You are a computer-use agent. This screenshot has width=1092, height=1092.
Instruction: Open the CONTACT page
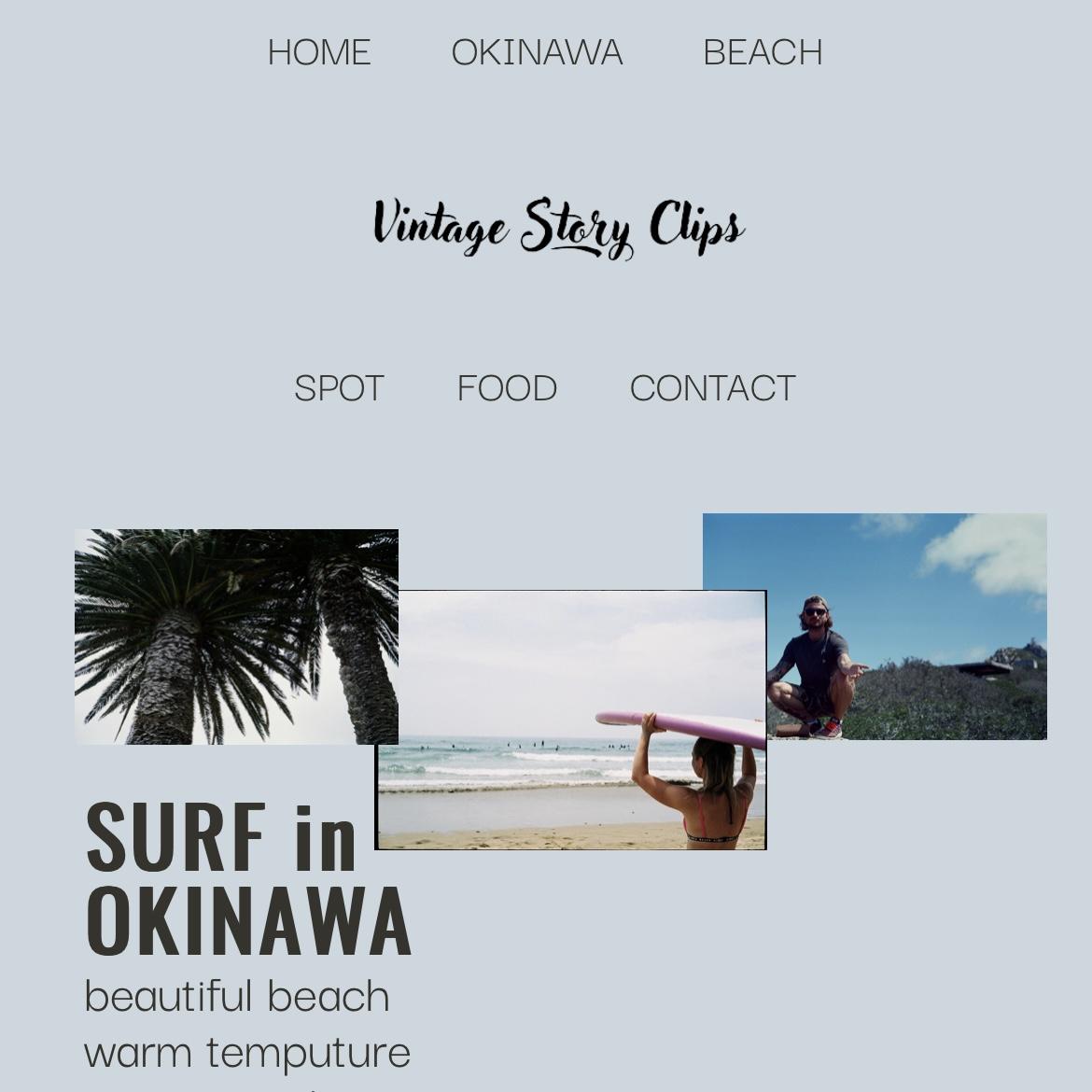(x=712, y=388)
